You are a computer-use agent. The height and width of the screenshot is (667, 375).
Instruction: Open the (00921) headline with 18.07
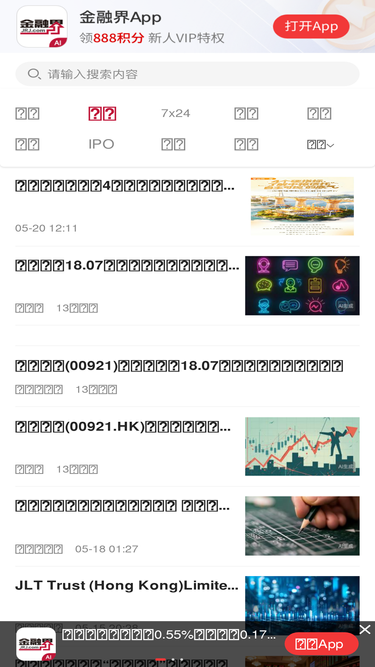[179, 365]
